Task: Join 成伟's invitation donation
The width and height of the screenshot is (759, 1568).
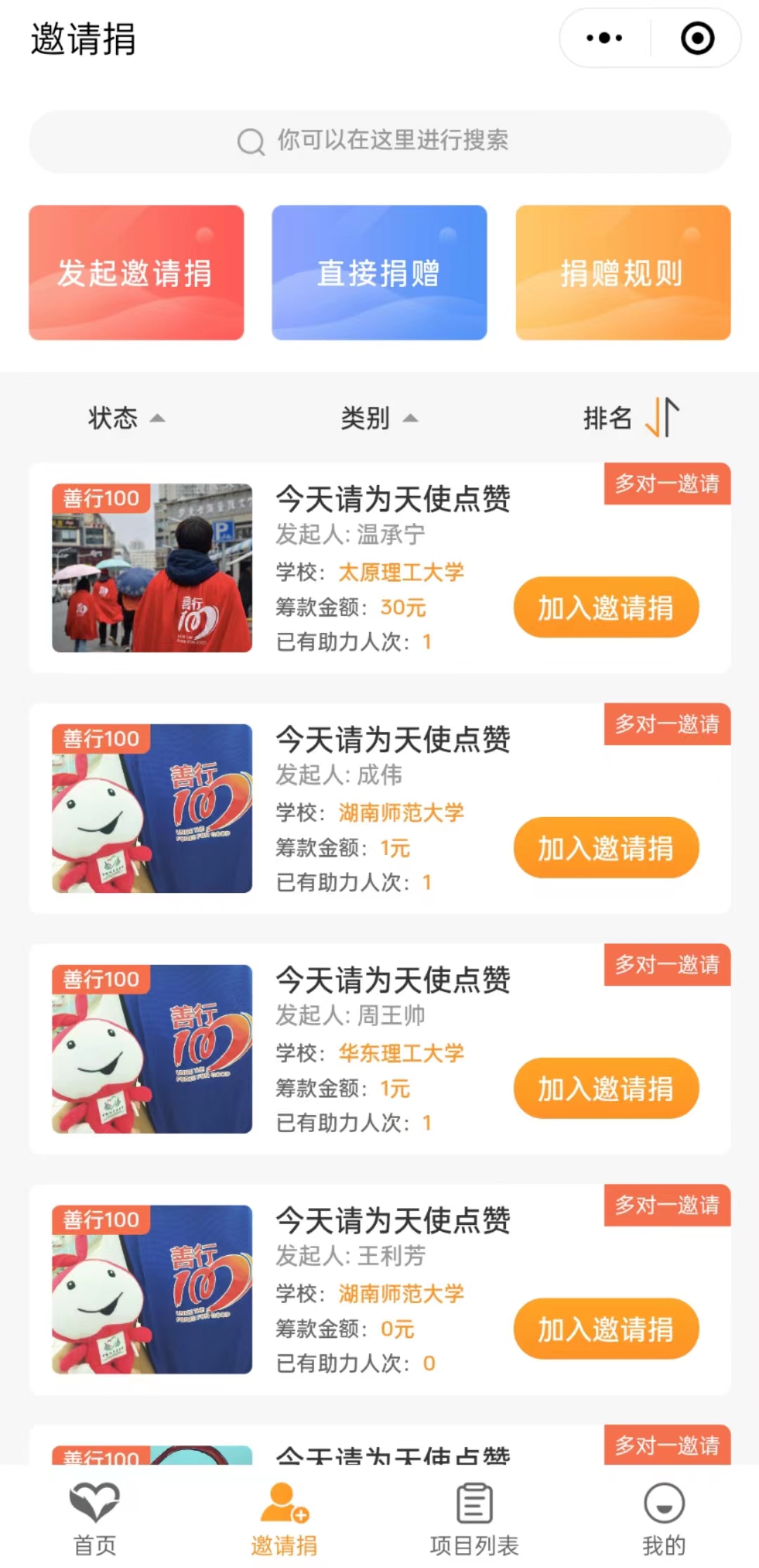Action: point(606,848)
